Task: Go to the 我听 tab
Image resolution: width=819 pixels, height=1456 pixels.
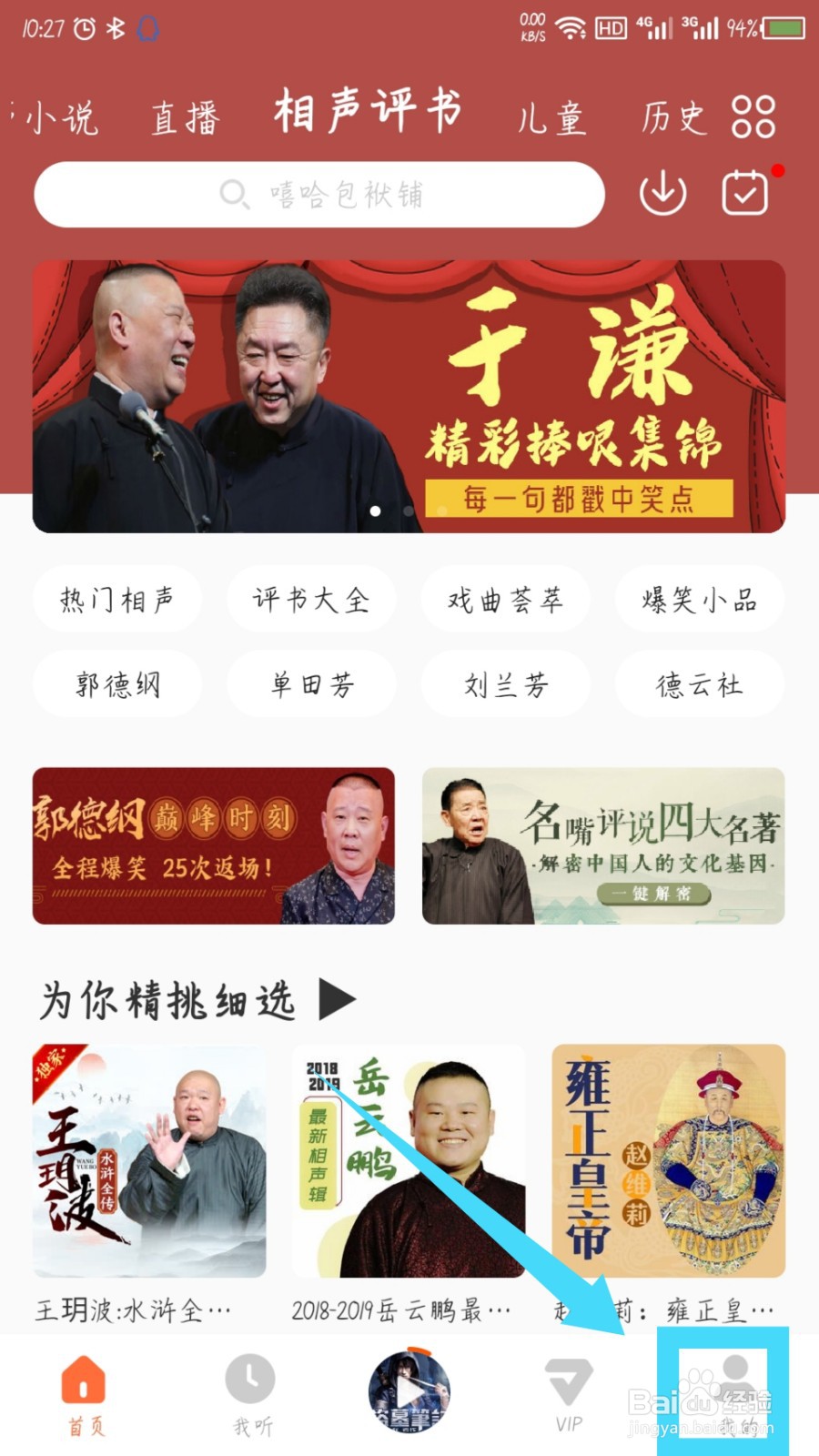Action: [x=251, y=1394]
